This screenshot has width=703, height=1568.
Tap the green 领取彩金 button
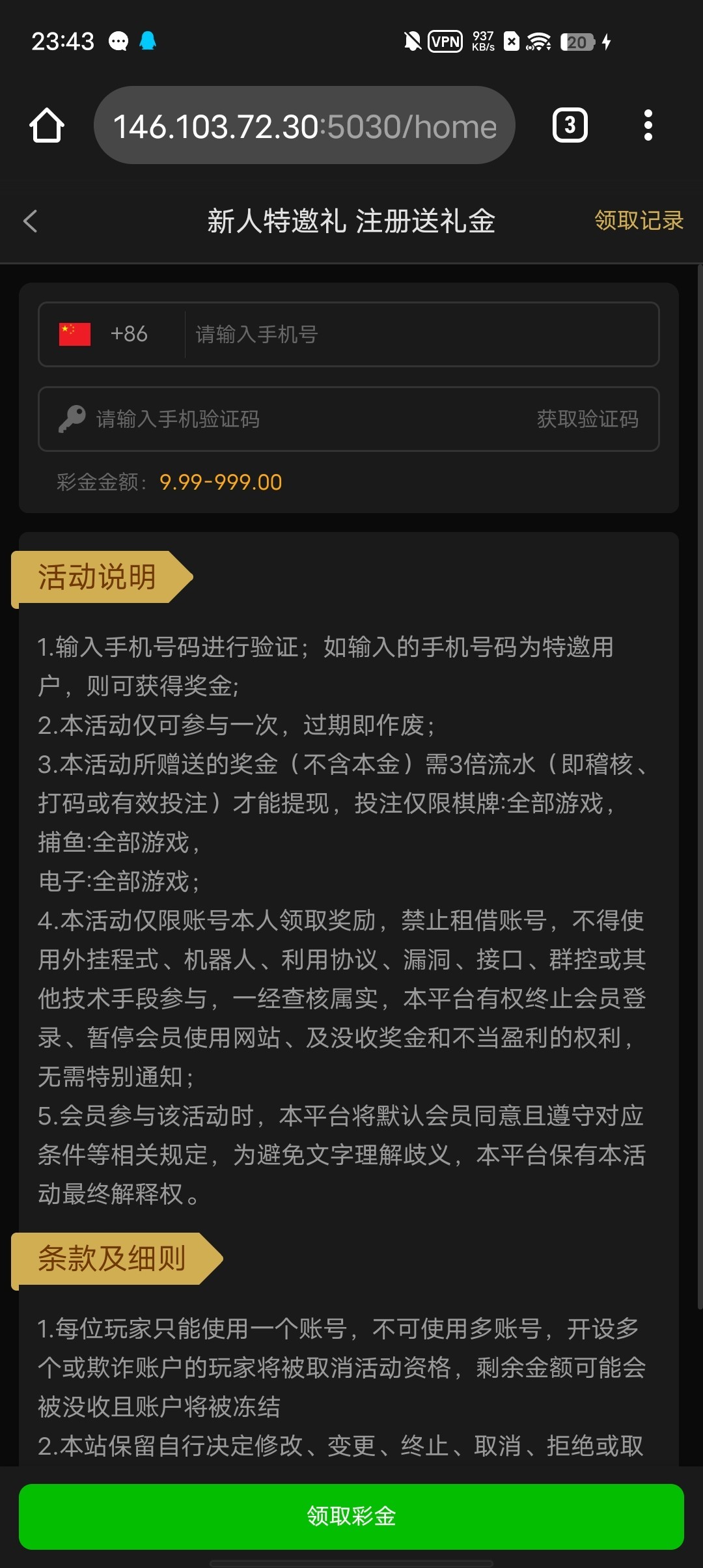coord(351,1516)
